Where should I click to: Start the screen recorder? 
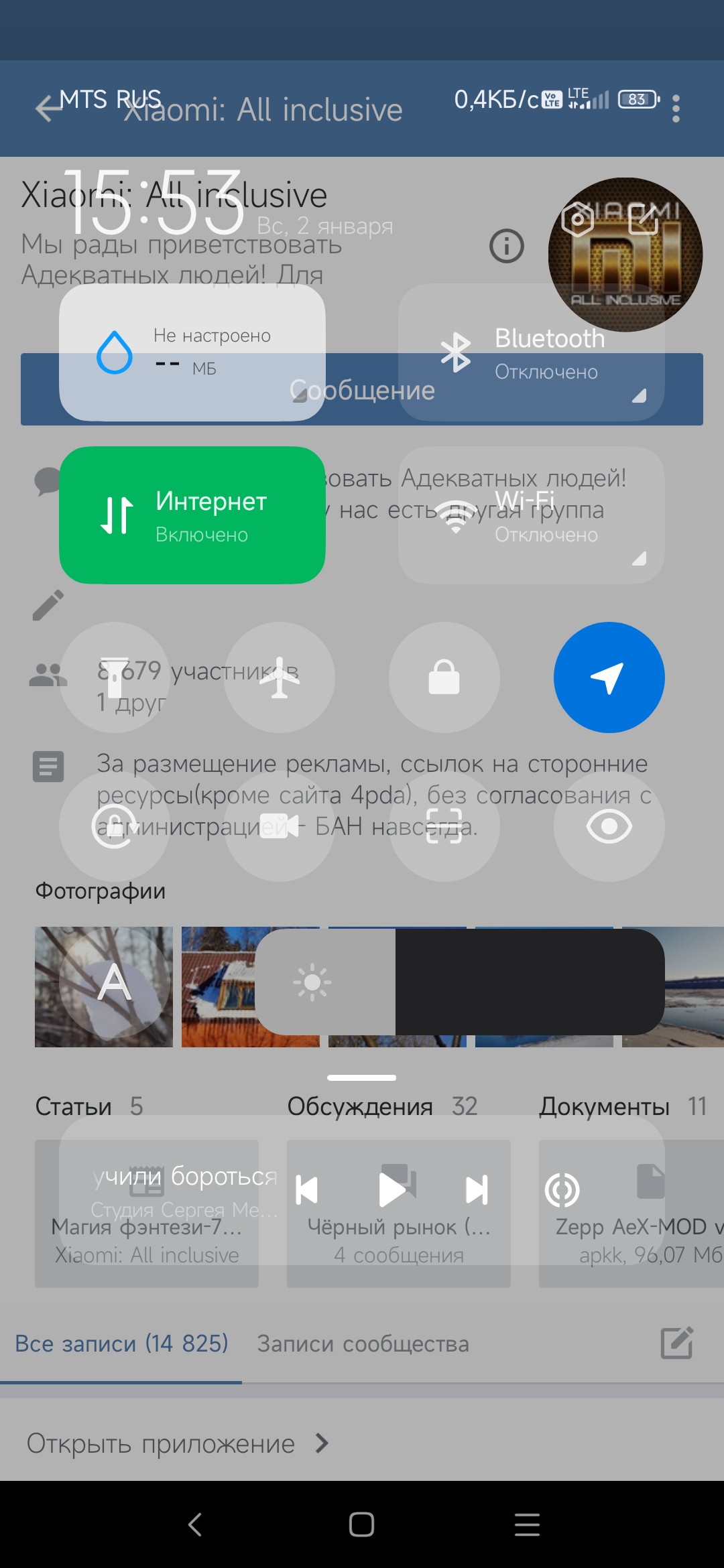(280, 826)
